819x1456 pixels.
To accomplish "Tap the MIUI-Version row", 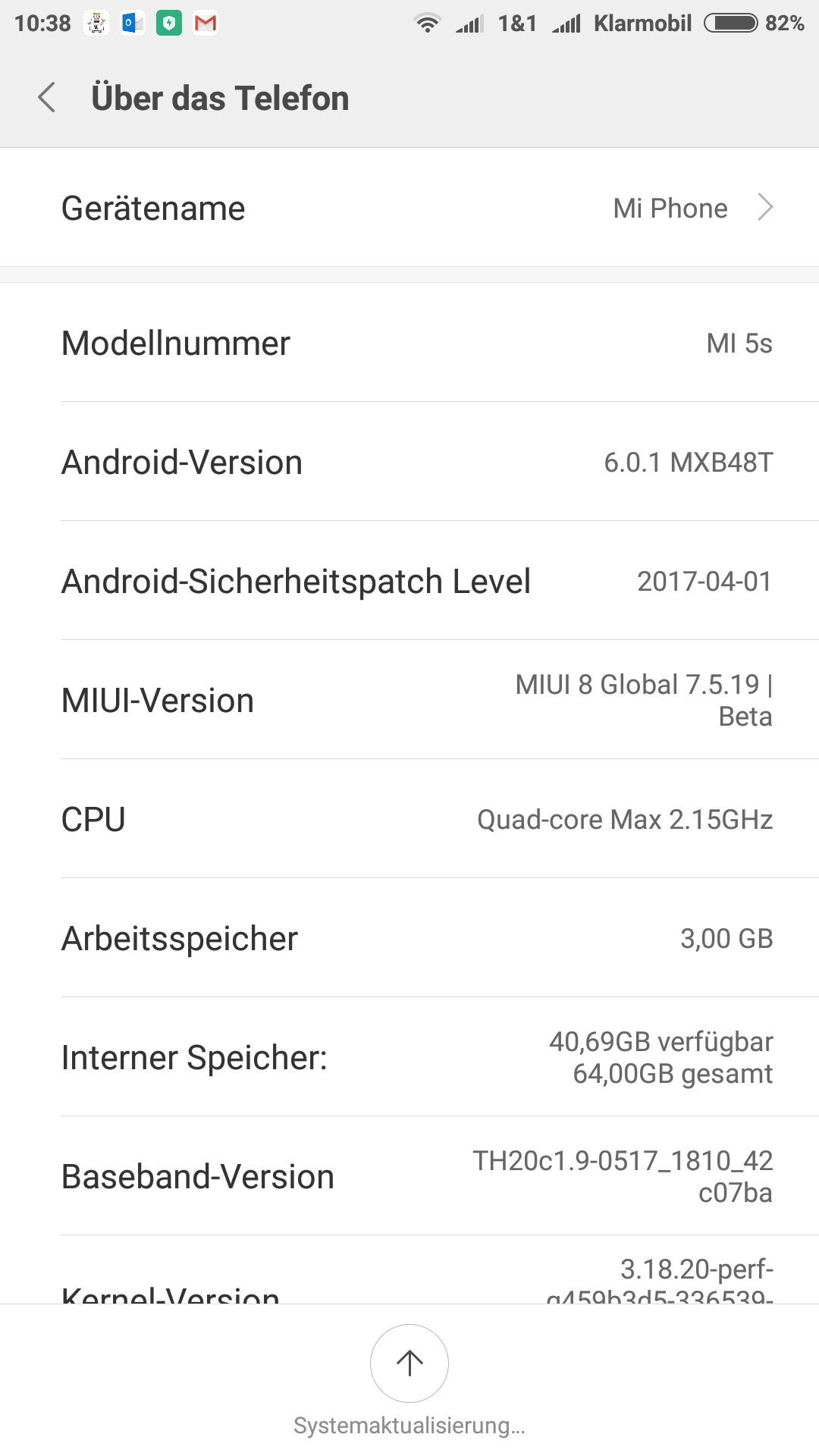I will click(x=409, y=700).
